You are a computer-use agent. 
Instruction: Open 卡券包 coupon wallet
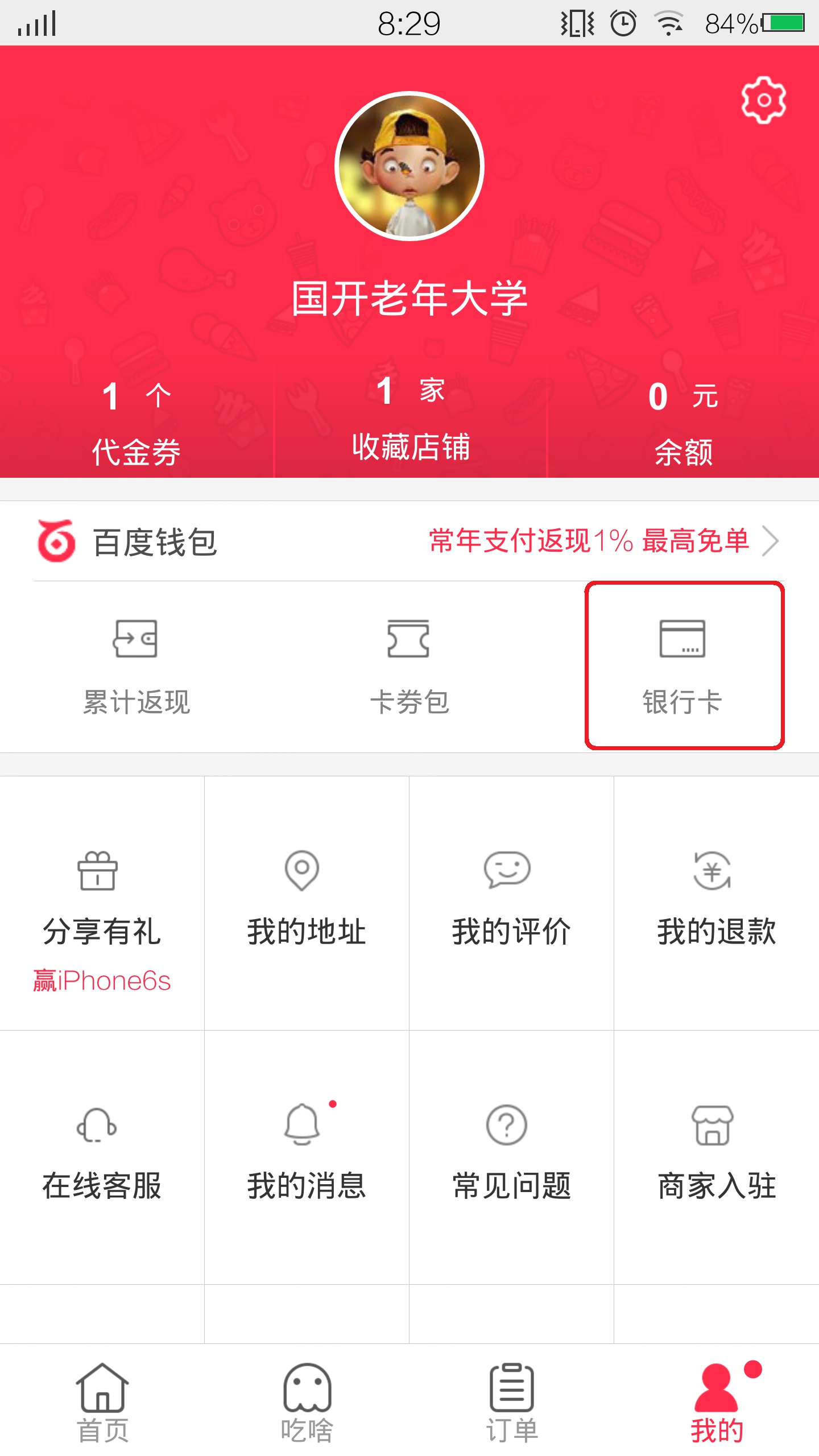pos(409,667)
